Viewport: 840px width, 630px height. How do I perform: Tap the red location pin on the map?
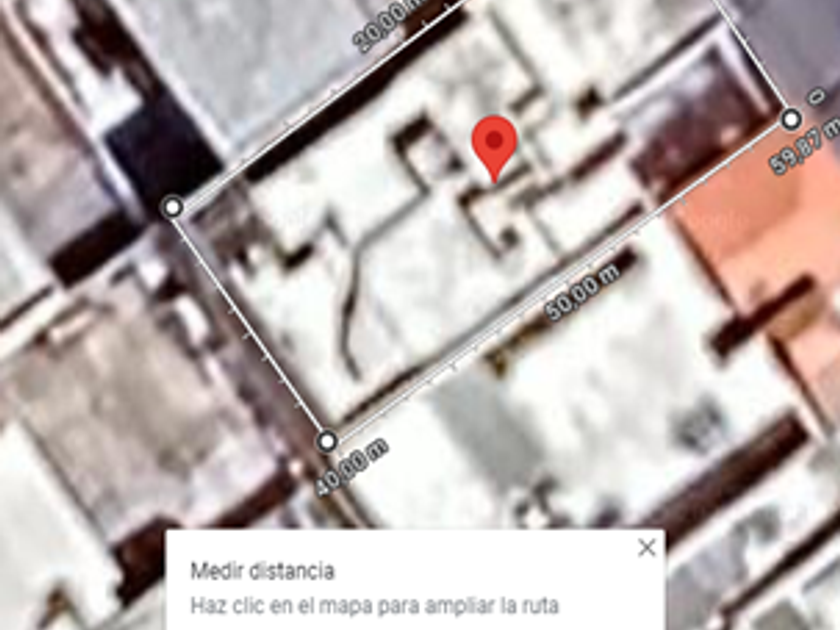click(494, 143)
